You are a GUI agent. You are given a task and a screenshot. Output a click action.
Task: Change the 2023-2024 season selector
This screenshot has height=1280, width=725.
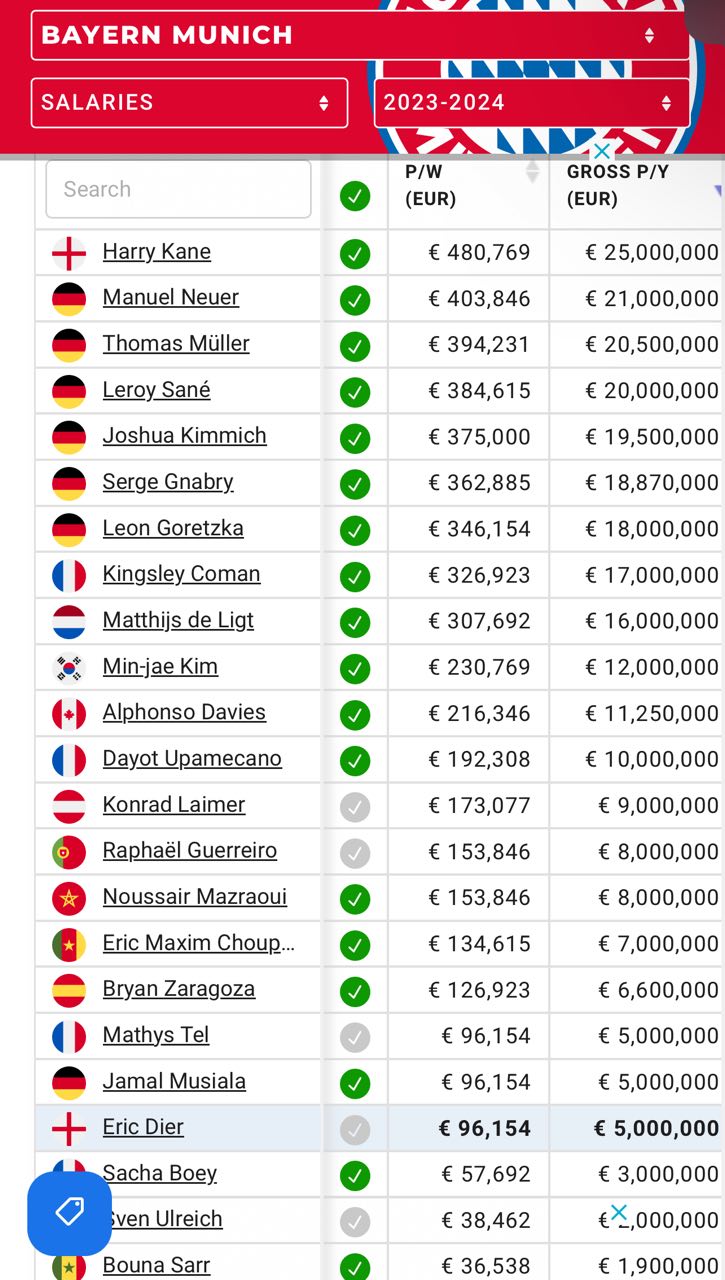point(532,103)
